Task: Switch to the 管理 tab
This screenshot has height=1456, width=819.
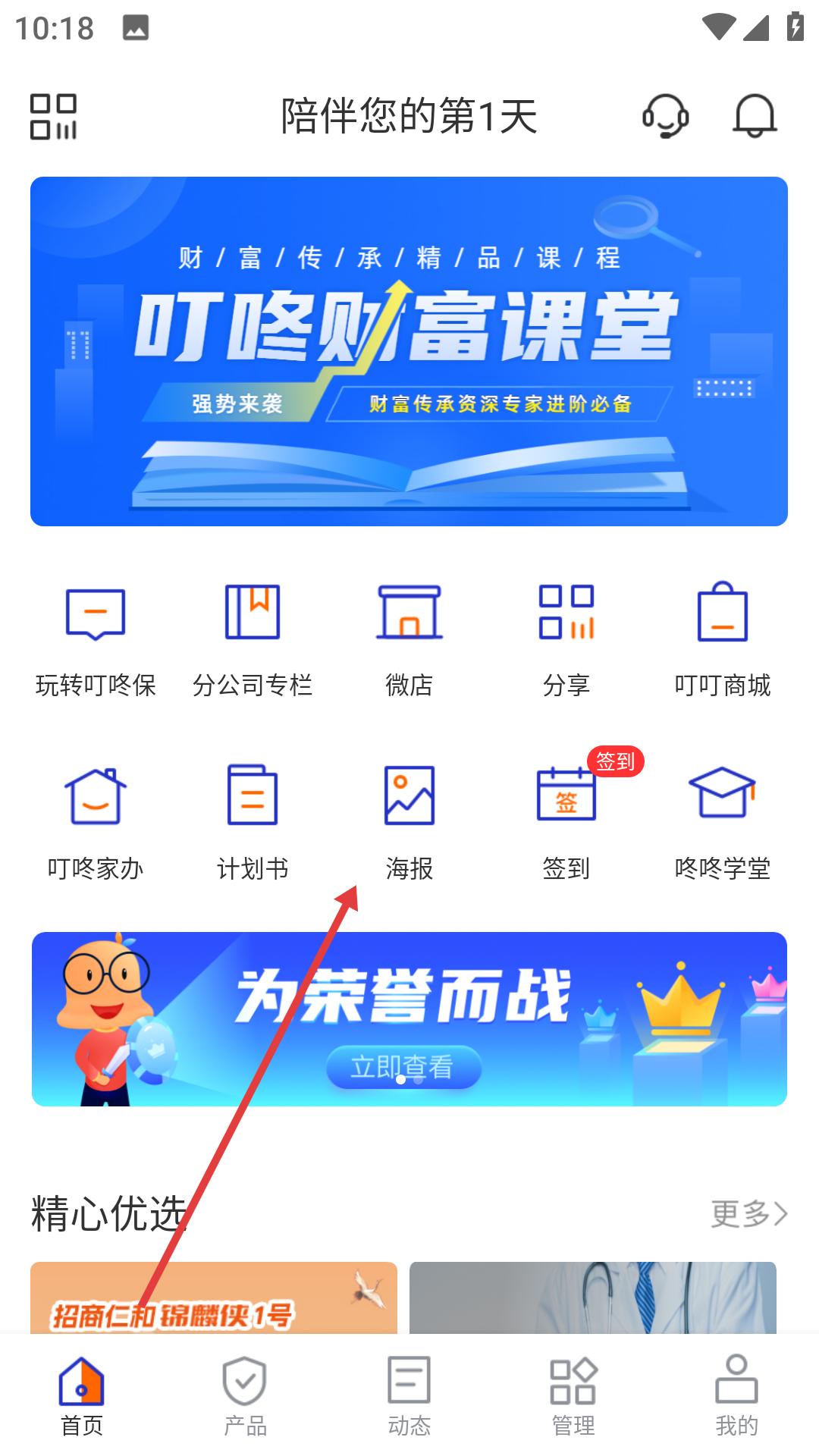Action: pos(573,1396)
